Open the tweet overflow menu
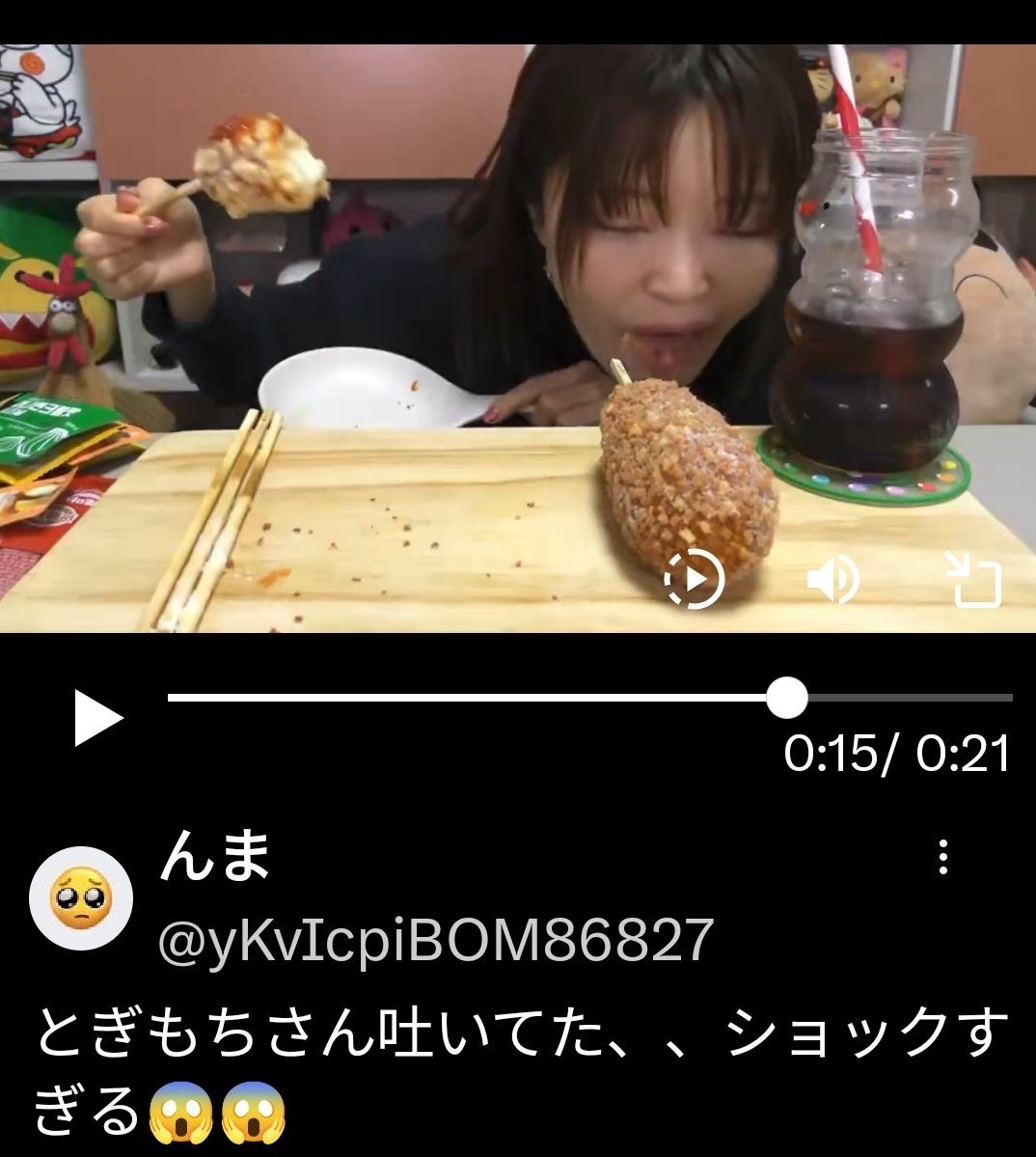 [942, 857]
